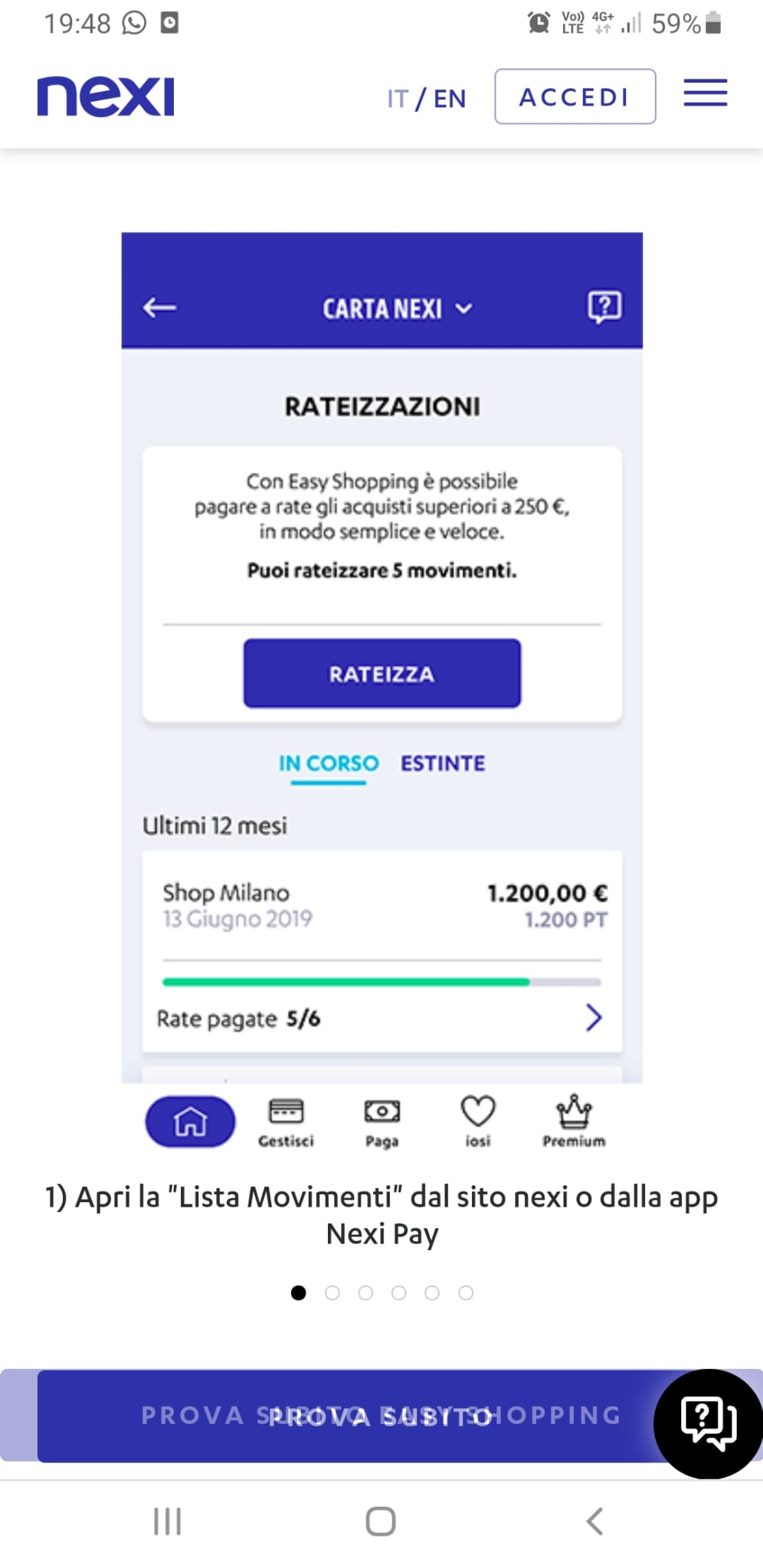Switch site language to EN

click(x=450, y=99)
